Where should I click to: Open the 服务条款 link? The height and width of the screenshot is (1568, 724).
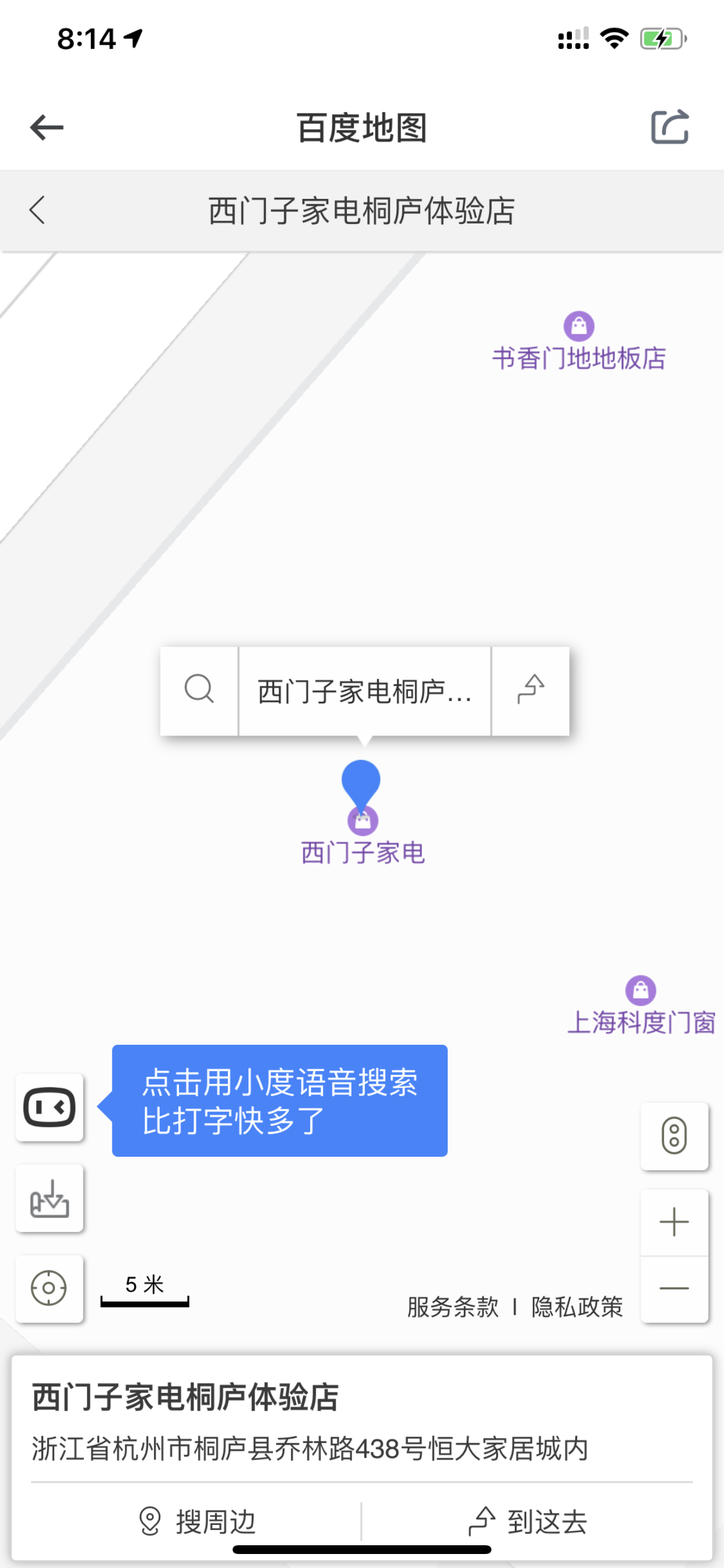453,1306
